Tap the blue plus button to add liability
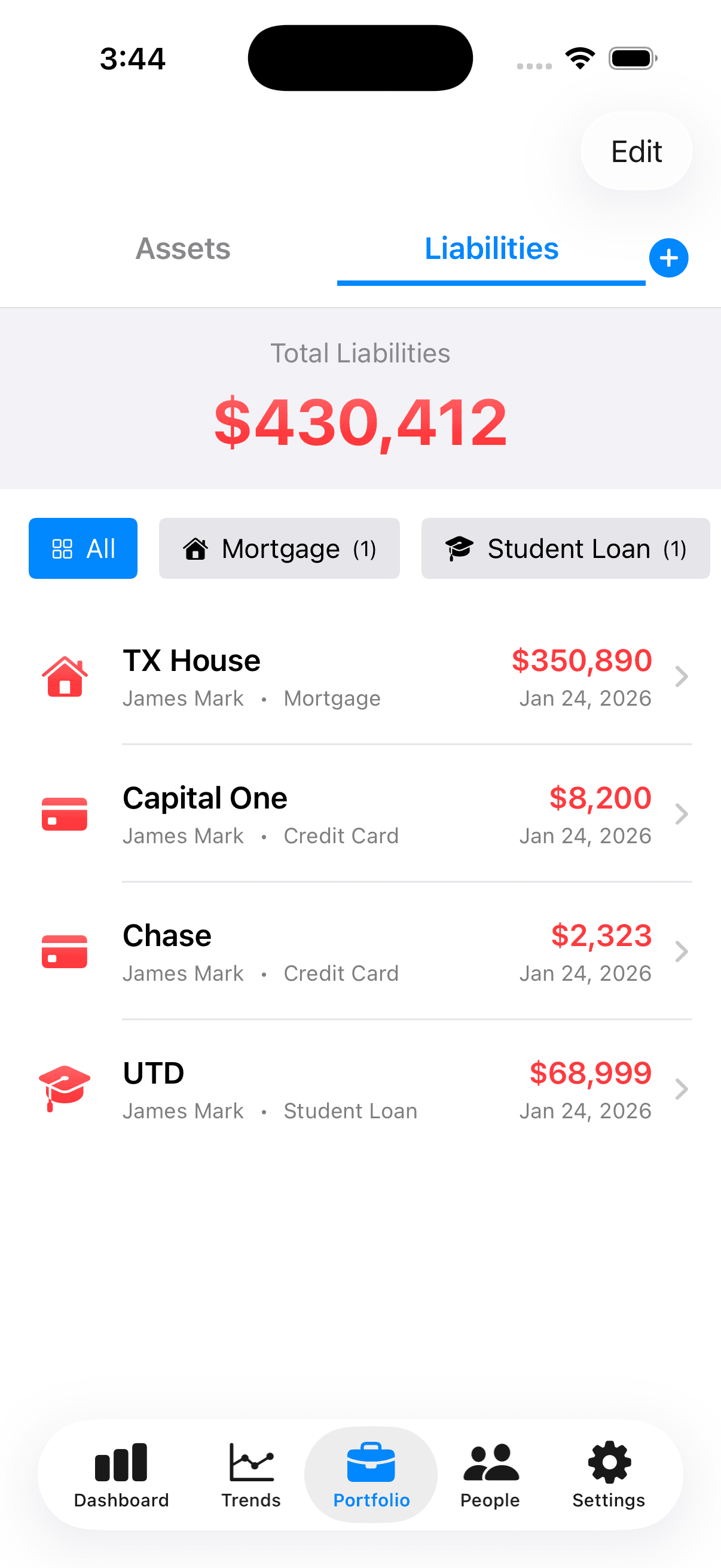 tap(668, 258)
